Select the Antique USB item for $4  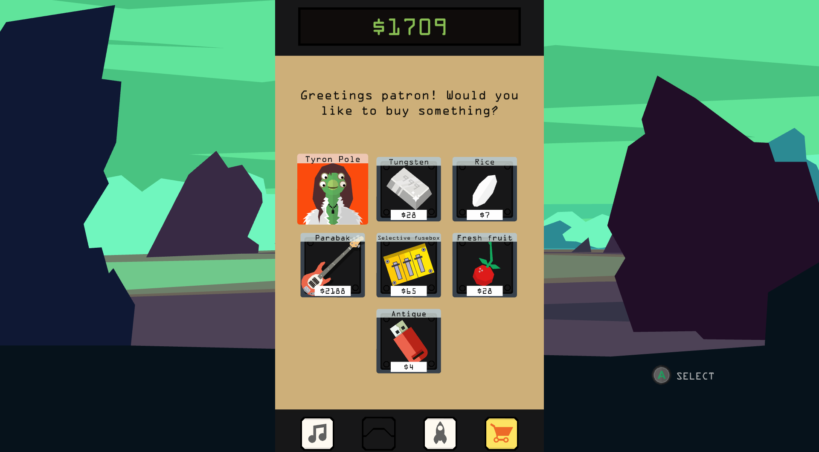[x=409, y=342]
